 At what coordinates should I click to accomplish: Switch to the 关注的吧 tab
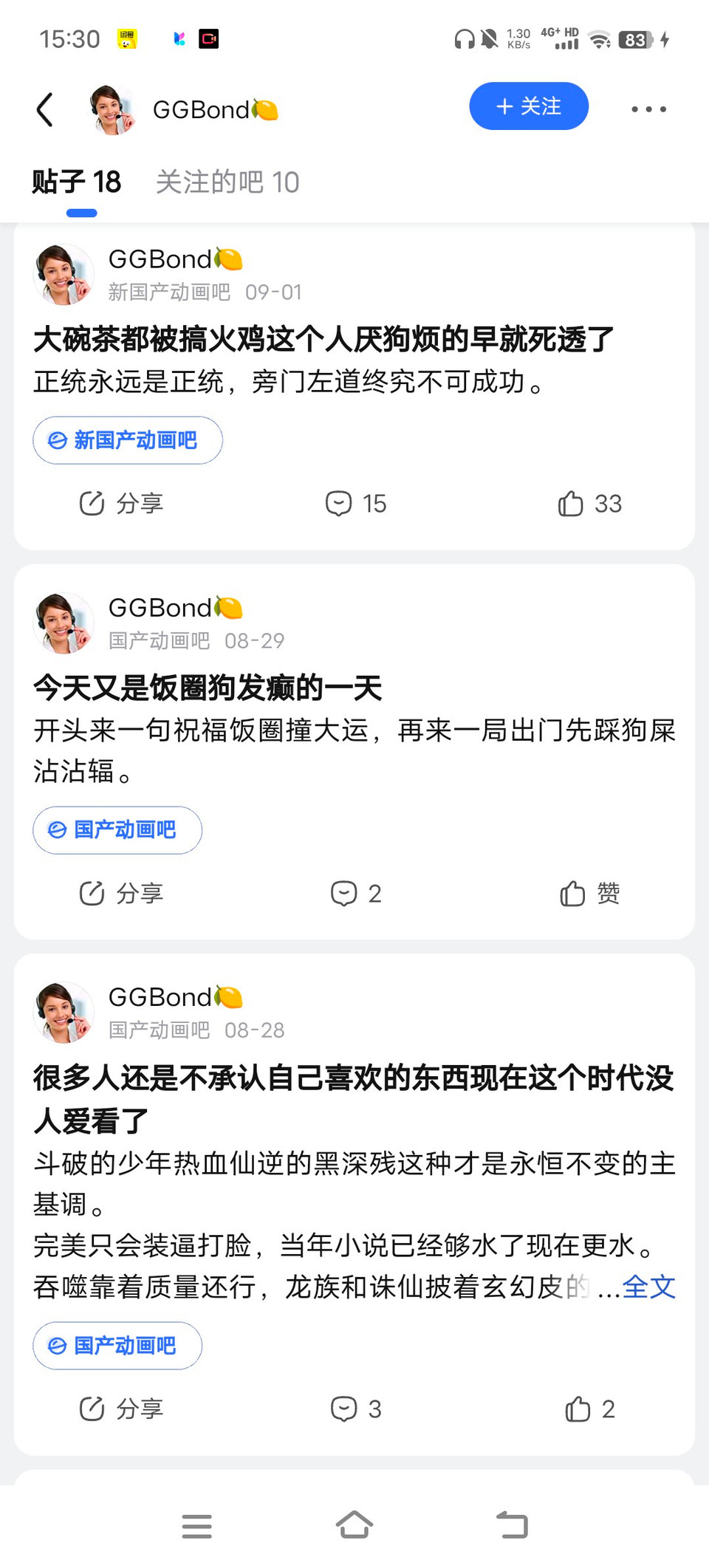(x=227, y=182)
